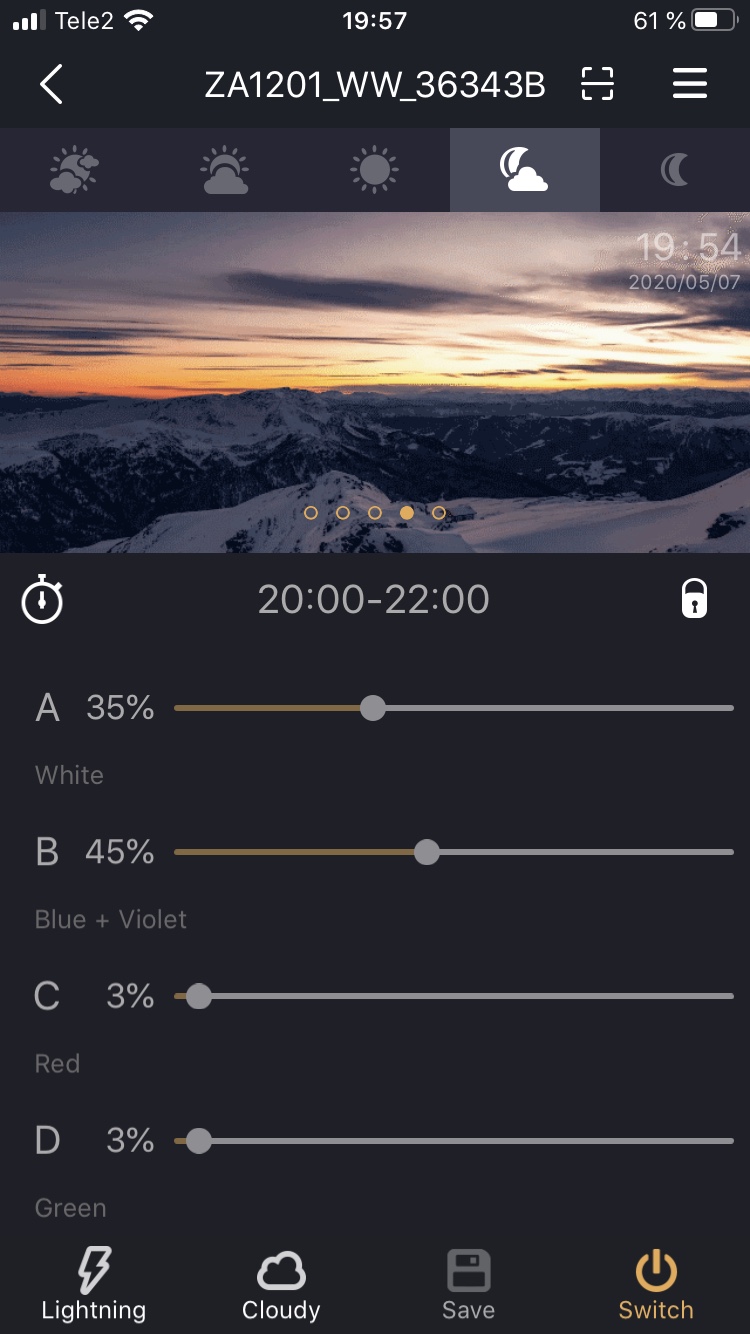Open the hamburger menu
The height and width of the screenshot is (1334, 750).
(690, 85)
